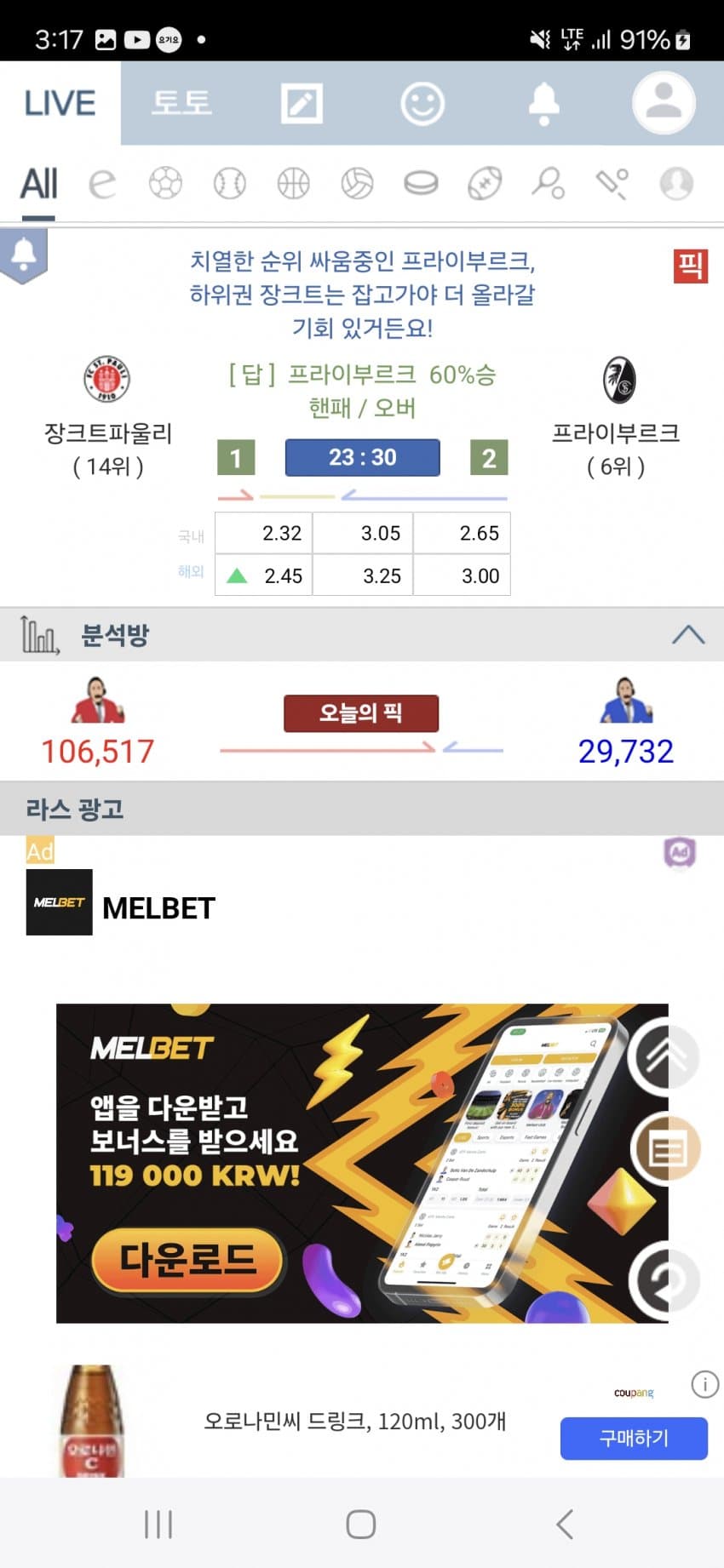724x1568 pixels.
Task: Open the notifications bell in top bar
Action: (x=543, y=104)
